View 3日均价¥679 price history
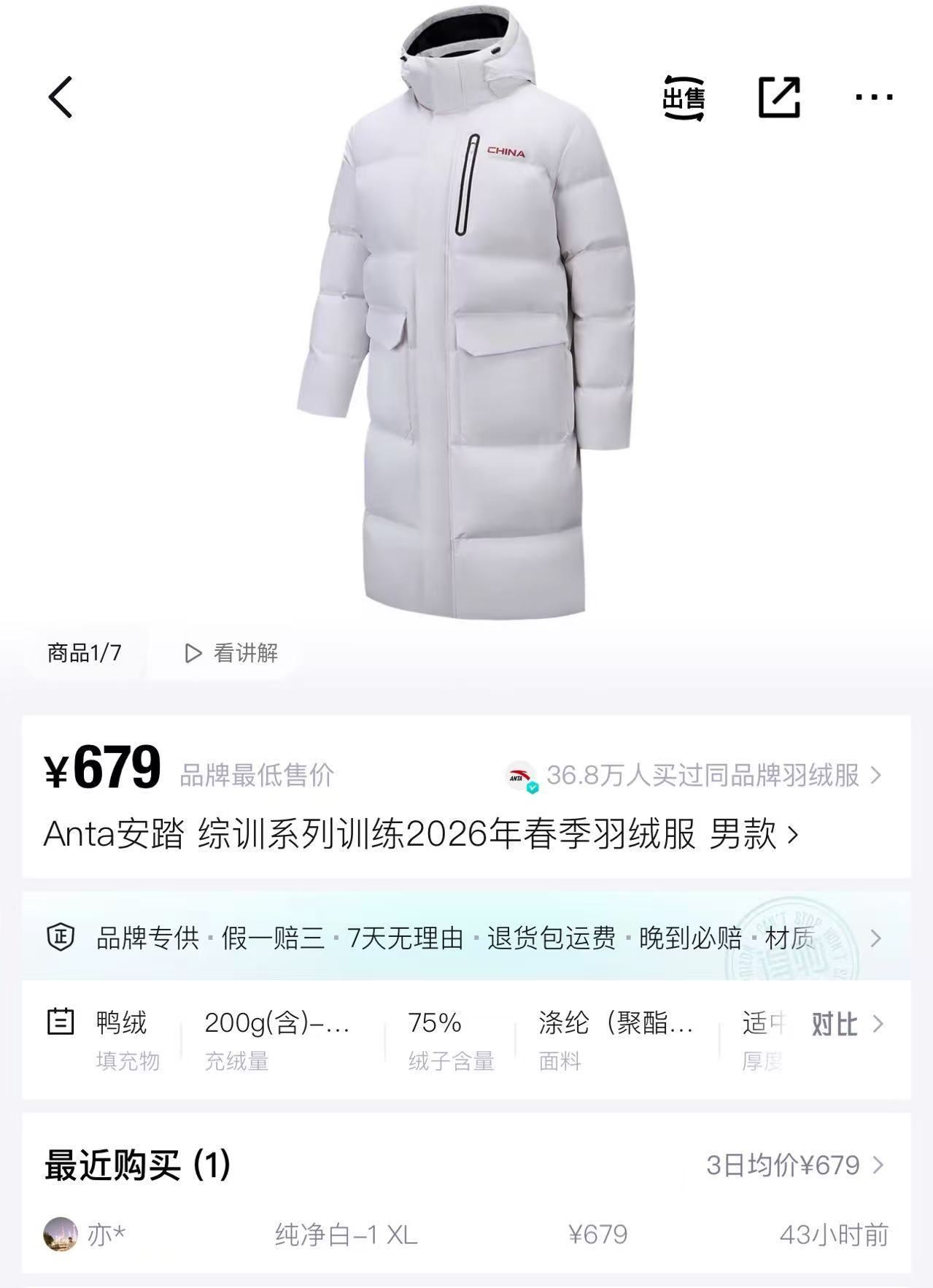The height and width of the screenshot is (1288, 933). click(794, 1165)
